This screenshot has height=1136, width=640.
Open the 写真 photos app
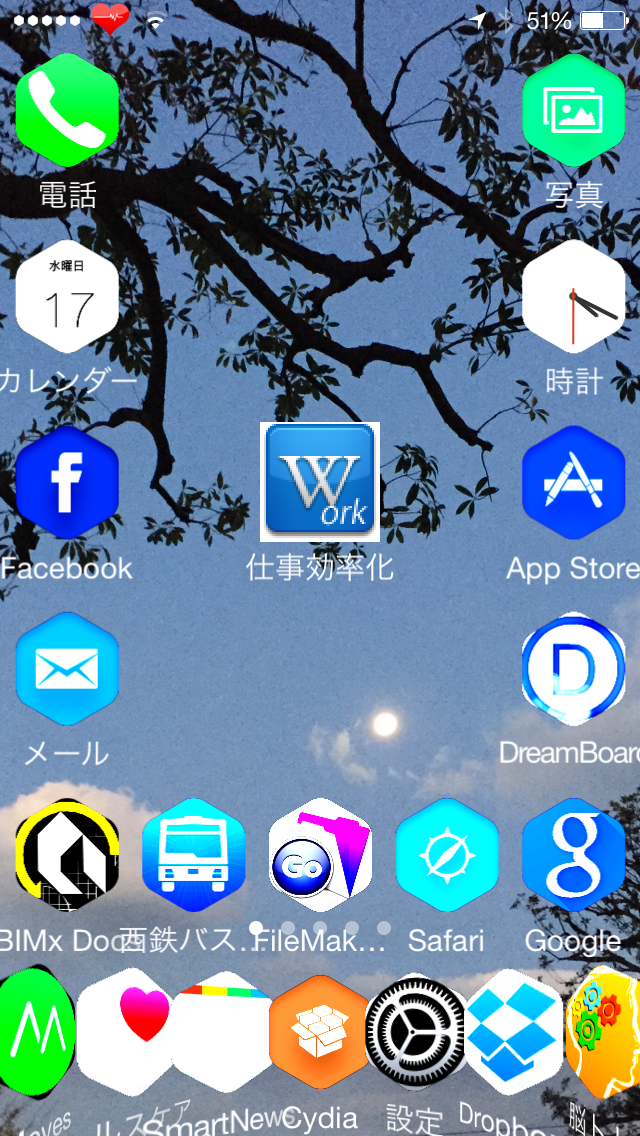pyautogui.click(x=573, y=109)
